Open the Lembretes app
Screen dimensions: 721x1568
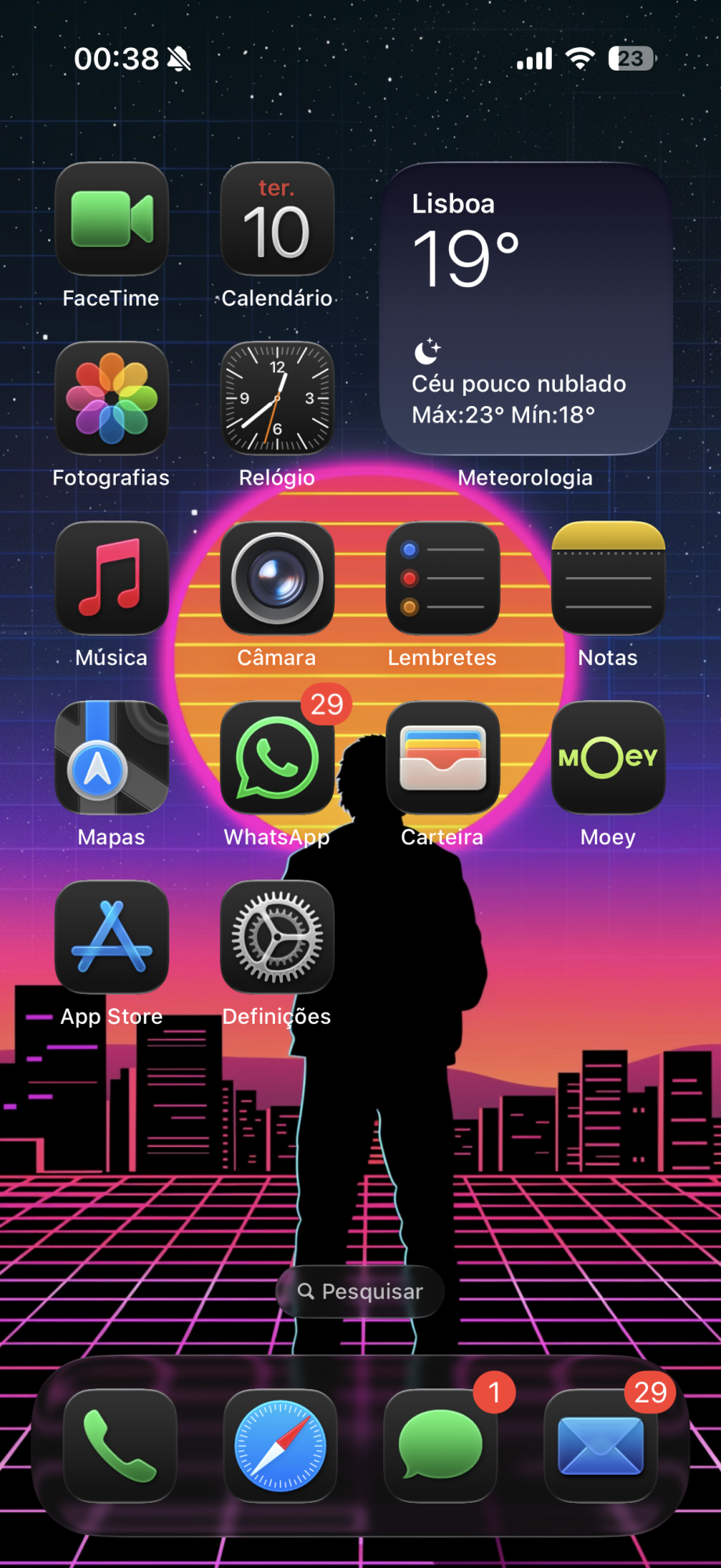tap(443, 578)
